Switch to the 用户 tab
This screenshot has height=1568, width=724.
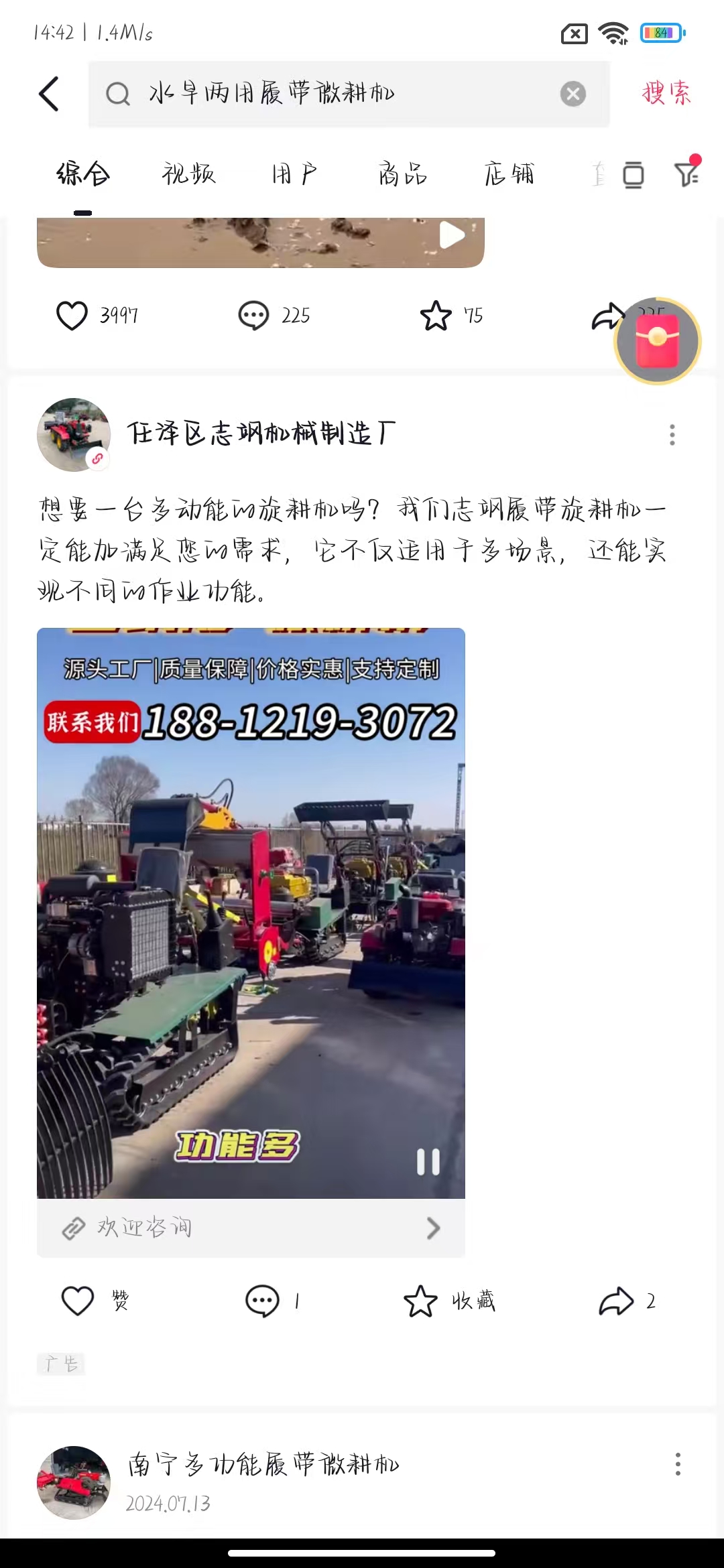[x=294, y=174]
